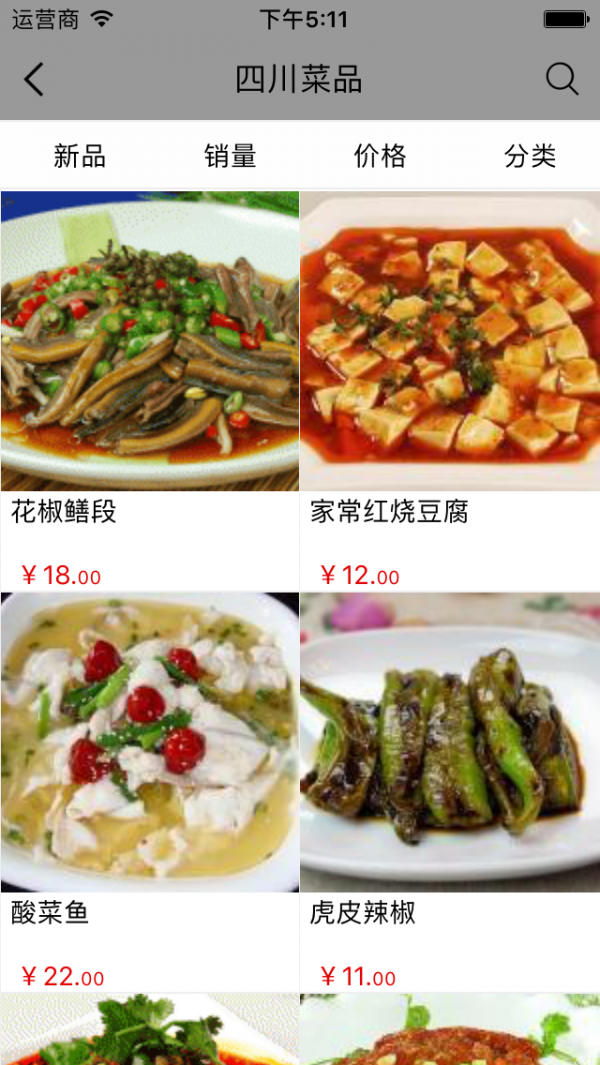
Task: Open the search magnifier icon
Action: pos(562,79)
